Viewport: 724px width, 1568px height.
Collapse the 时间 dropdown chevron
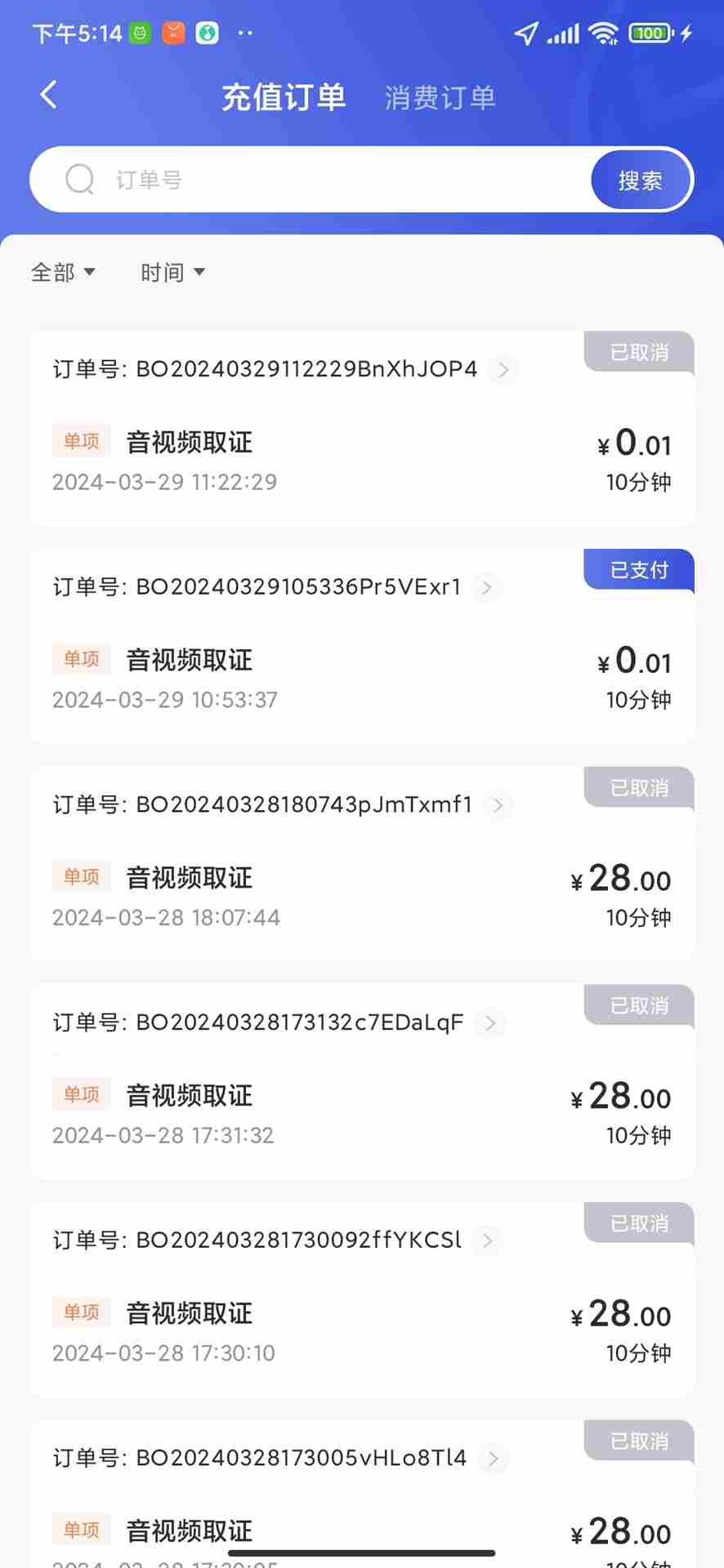pyautogui.click(x=200, y=273)
